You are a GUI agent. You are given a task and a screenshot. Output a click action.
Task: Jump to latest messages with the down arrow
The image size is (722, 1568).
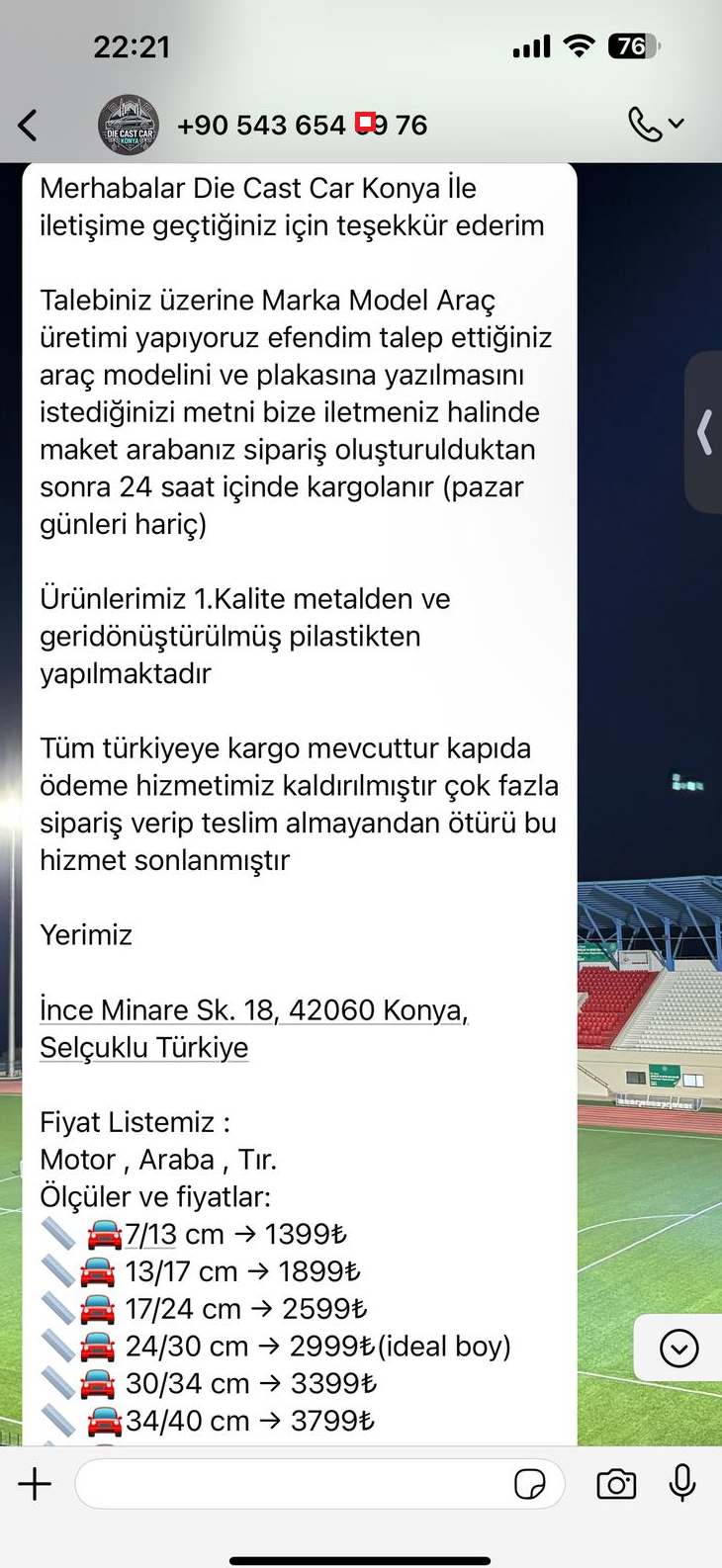pos(678,1349)
